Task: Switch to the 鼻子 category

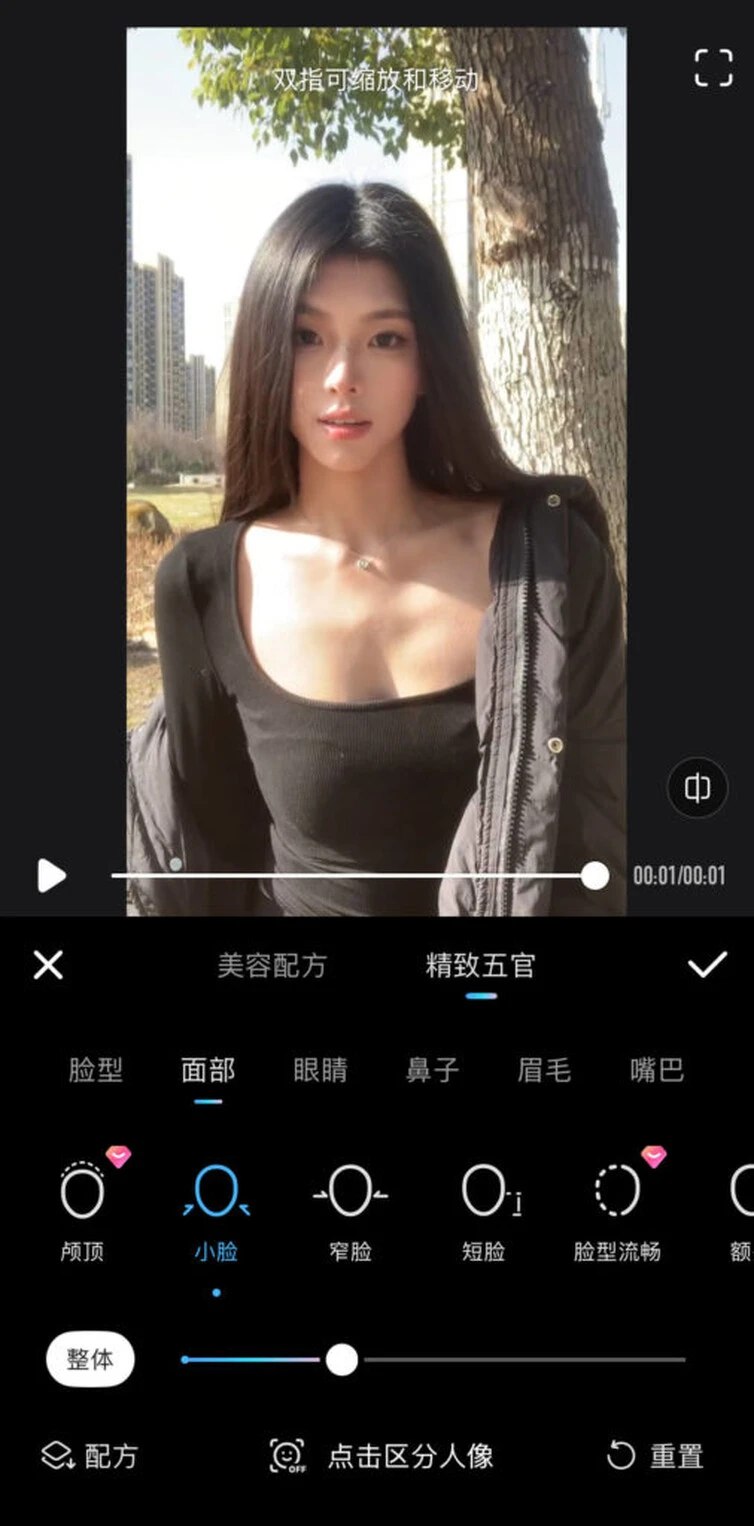Action: click(x=432, y=1070)
